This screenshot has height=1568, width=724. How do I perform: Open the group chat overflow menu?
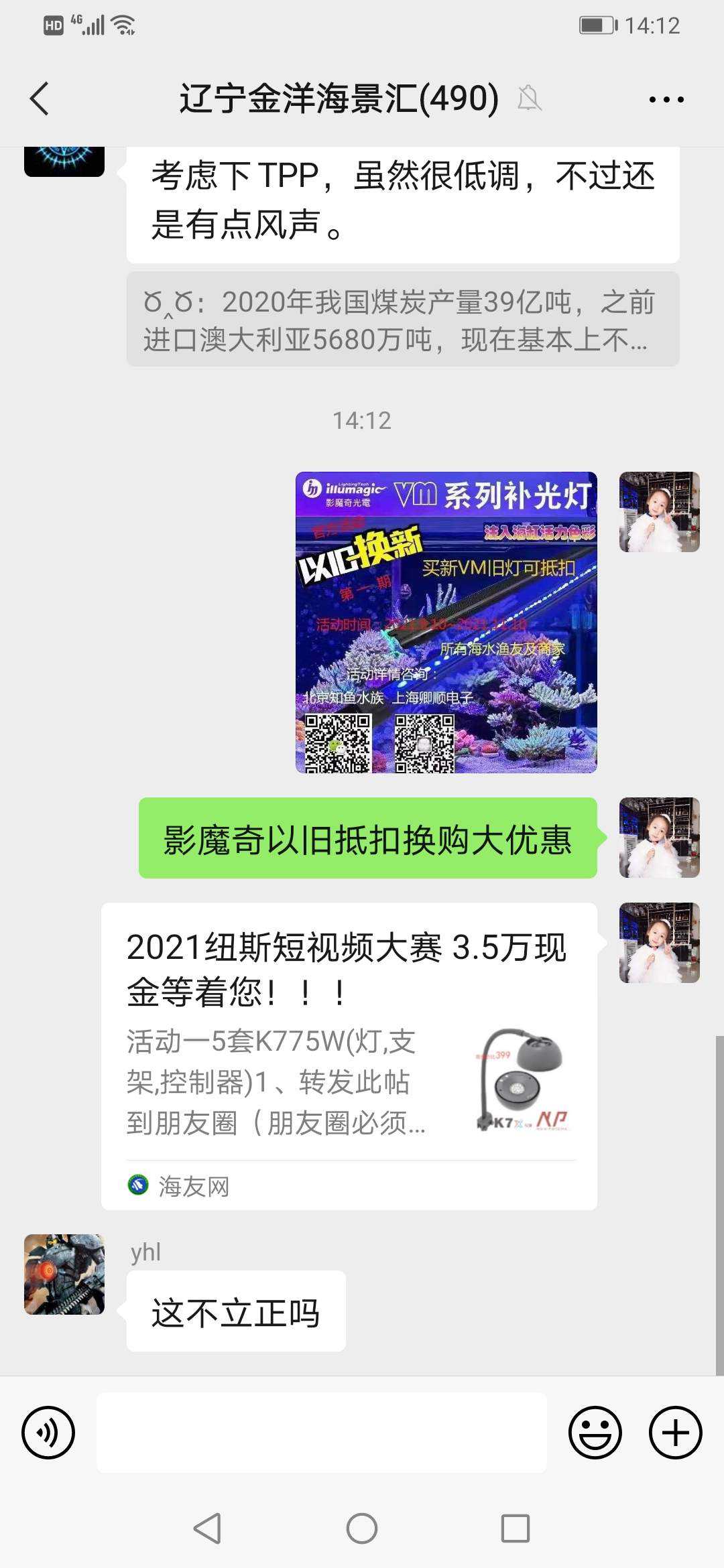pyautogui.click(x=666, y=99)
